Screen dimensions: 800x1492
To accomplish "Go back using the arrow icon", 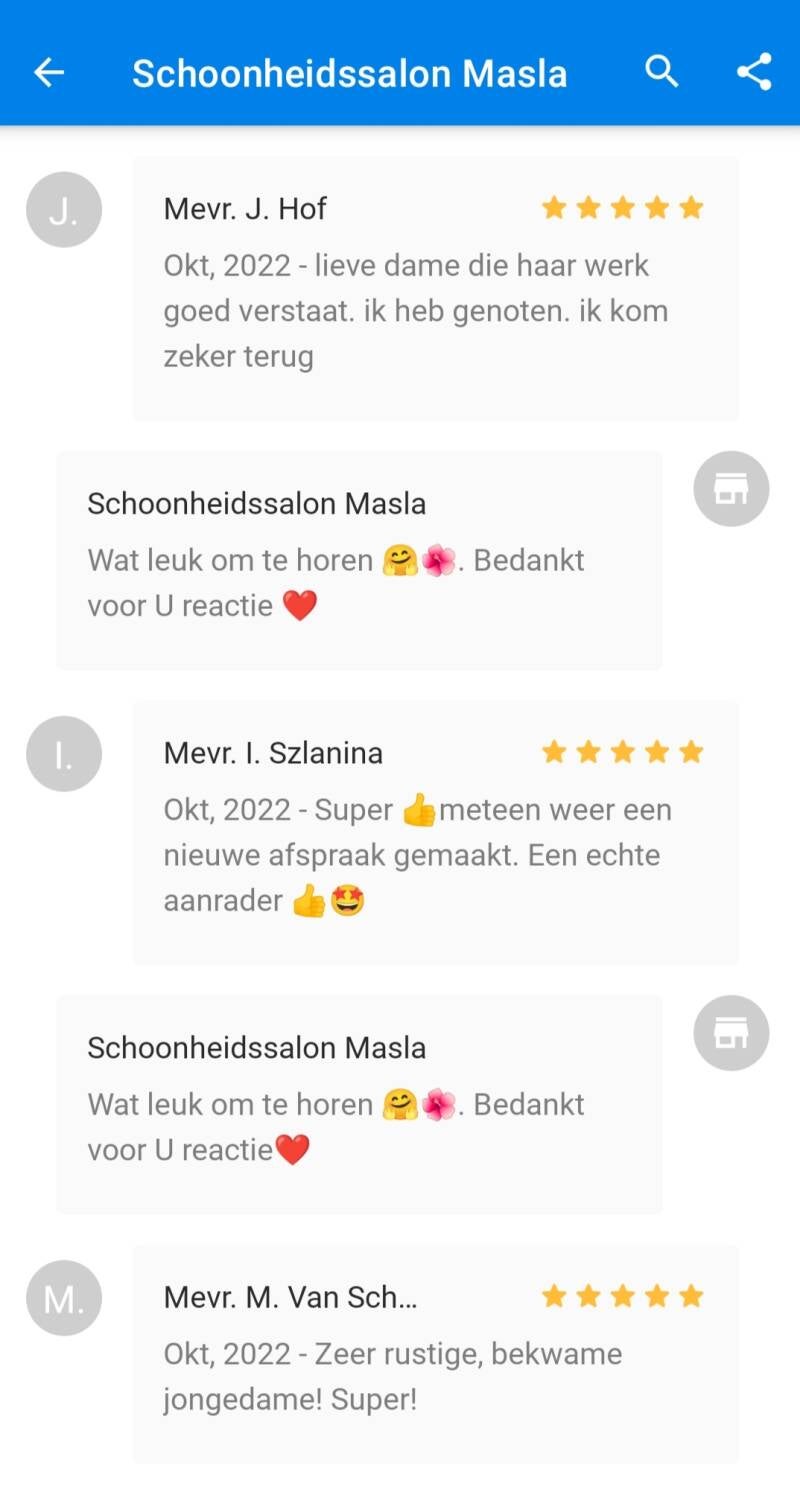I will [48, 72].
